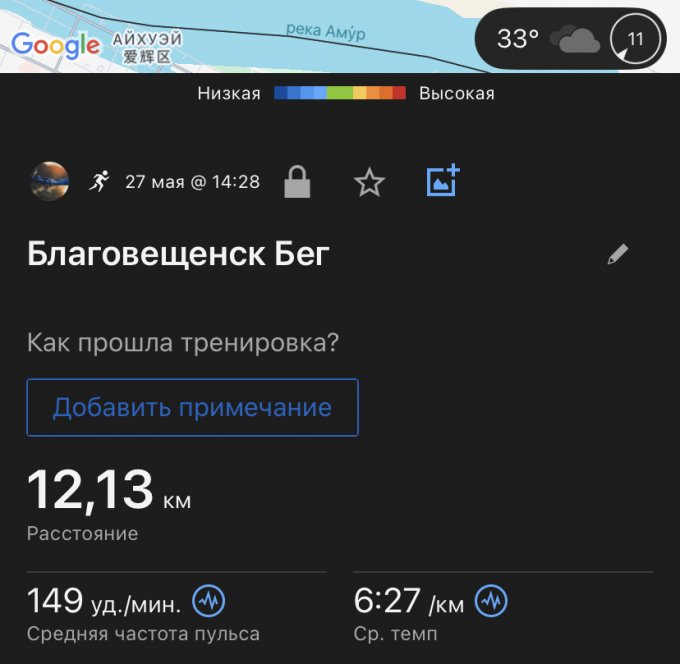This screenshot has width=680, height=664.
Task: Change activity privacy via lock icon
Action: [298, 182]
